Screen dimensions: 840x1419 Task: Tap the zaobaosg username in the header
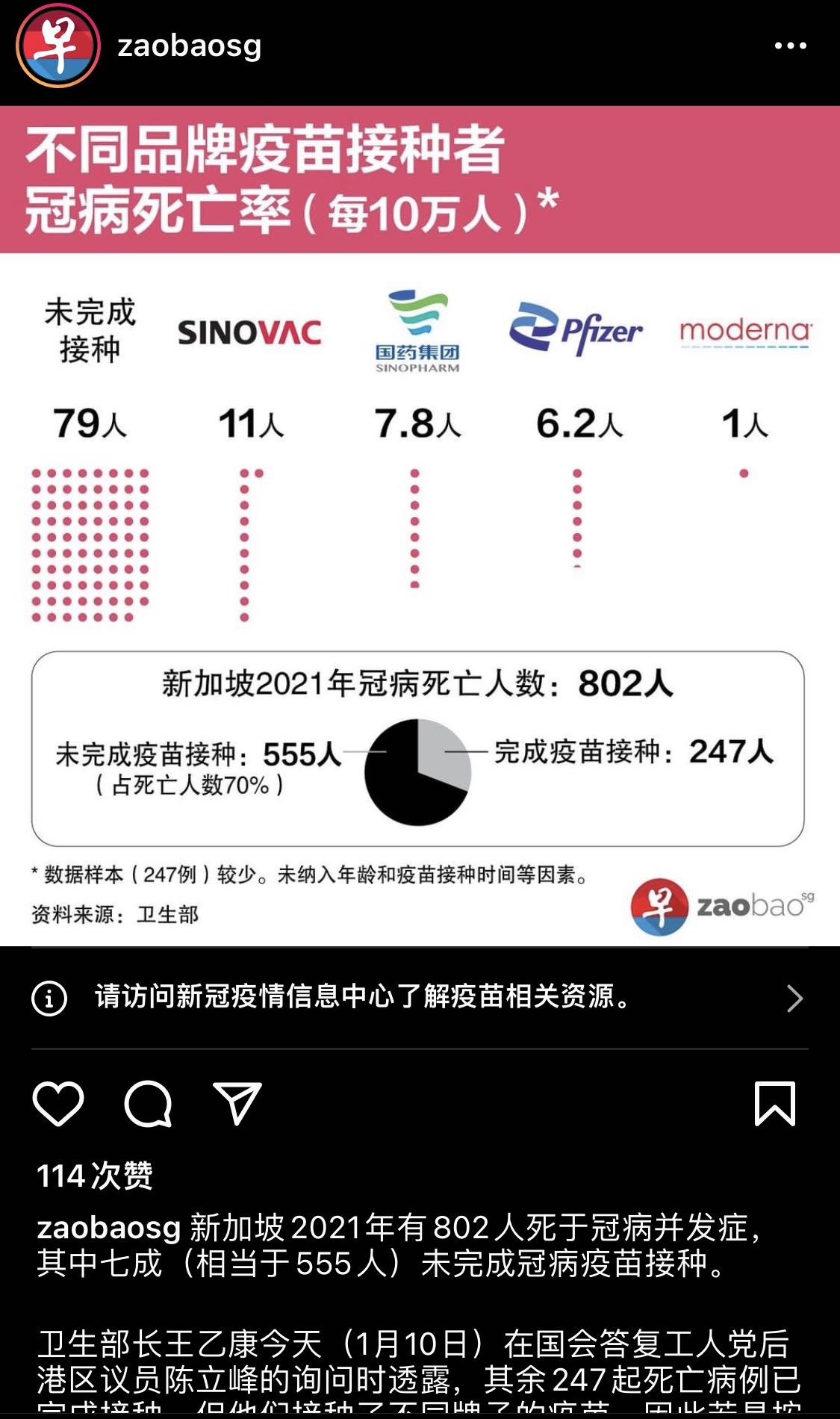(190, 46)
